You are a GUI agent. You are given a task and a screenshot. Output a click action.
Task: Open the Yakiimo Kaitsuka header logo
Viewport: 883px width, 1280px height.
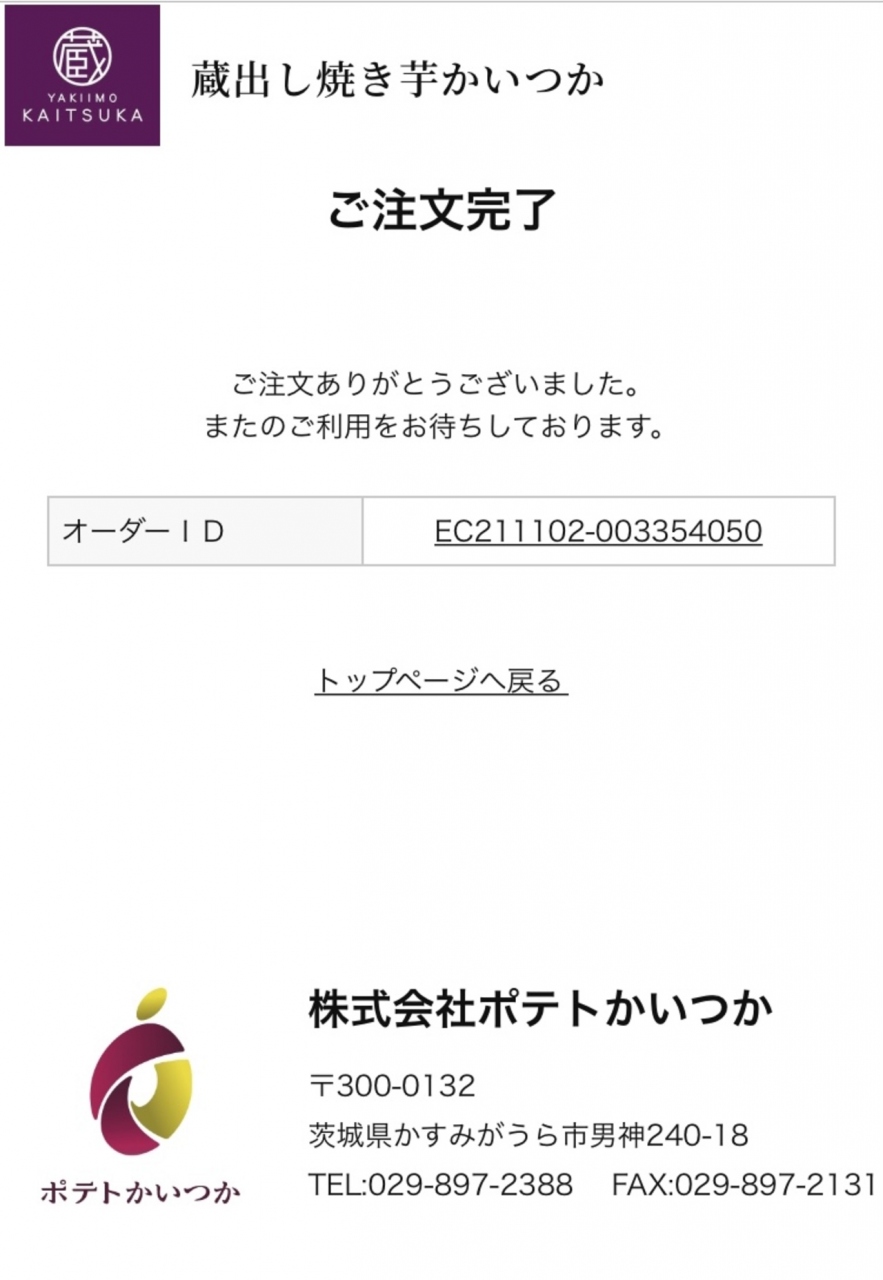tap(82, 76)
